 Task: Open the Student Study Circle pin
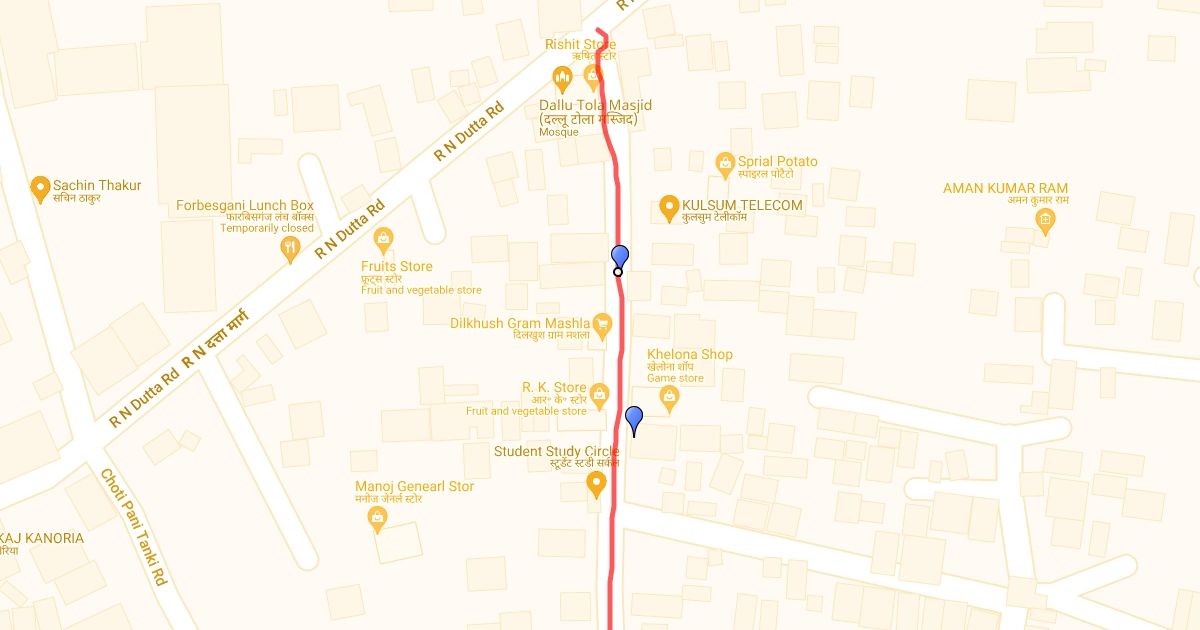pyautogui.click(x=597, y=486)
